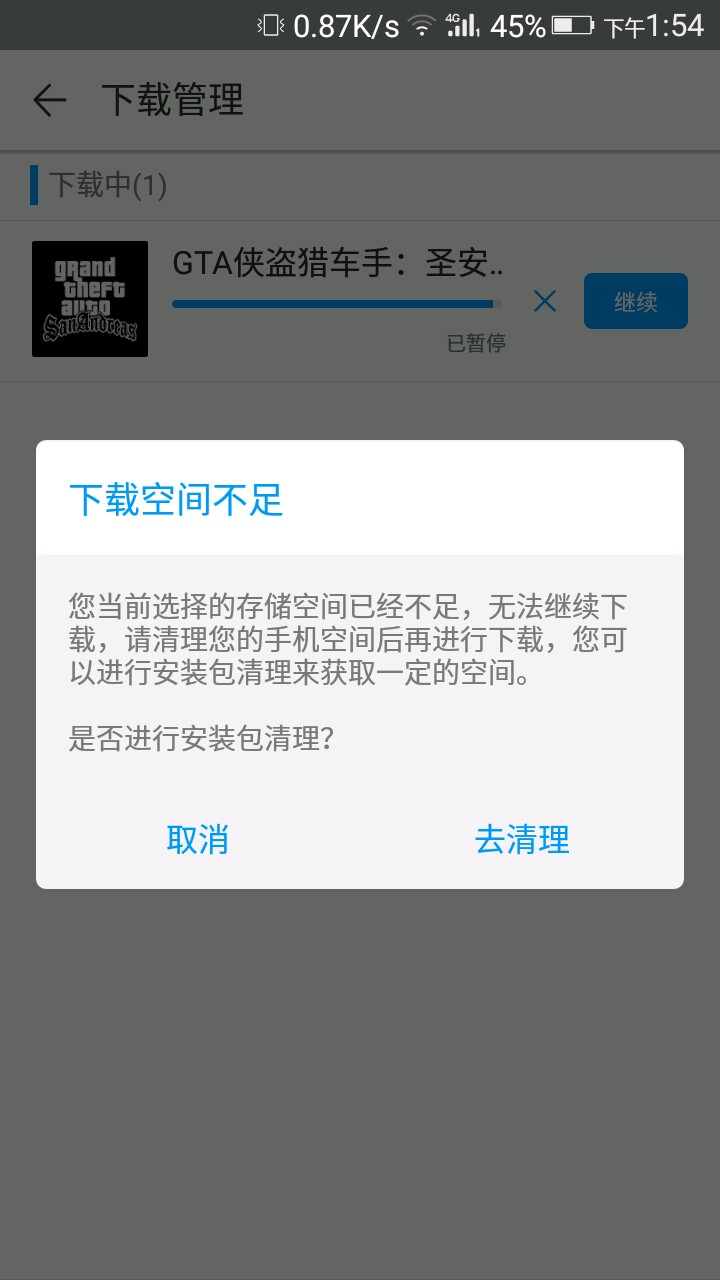
Task: Resume the GTA download with 继续
Action: tap(635, 301)
